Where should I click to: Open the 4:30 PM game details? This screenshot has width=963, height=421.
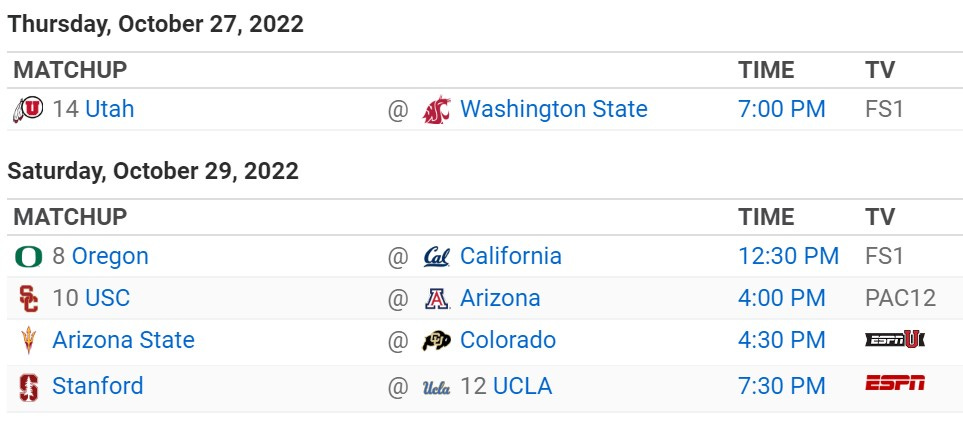(x=781, y=340)
